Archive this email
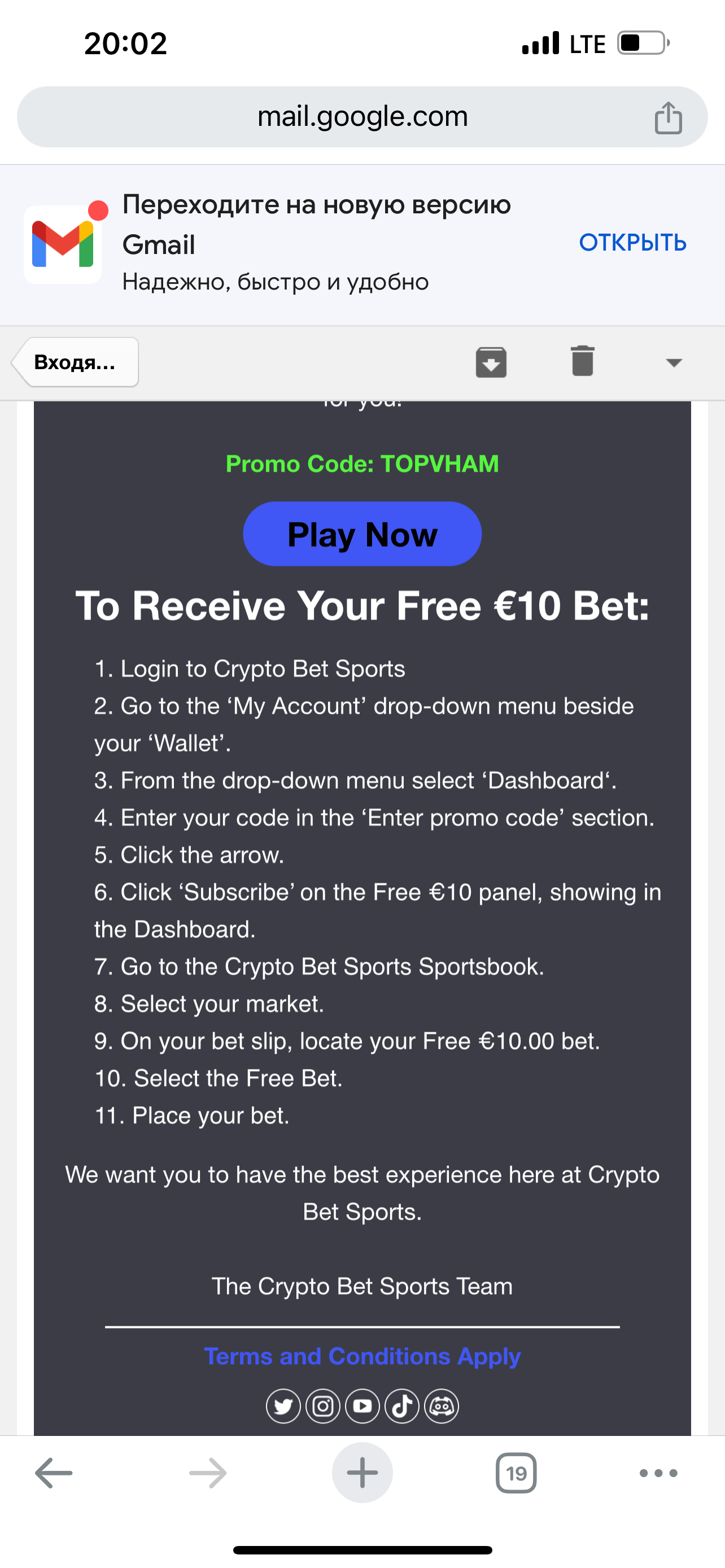Image resolution: width=725 pixels, height=1568 pixels. (x=491, y=362)
